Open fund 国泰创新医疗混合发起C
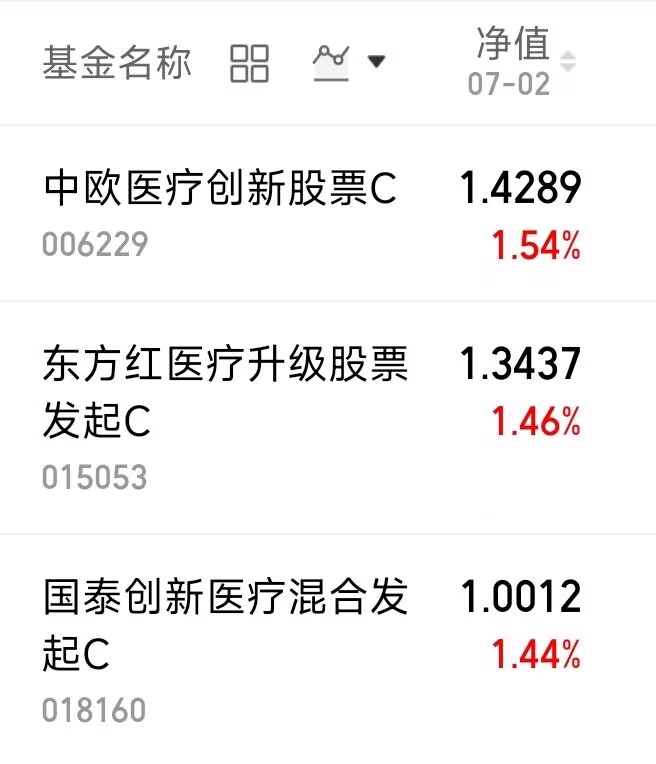This screenshot has height=764, width=656. pyautogui.click(x=328, y=649)
